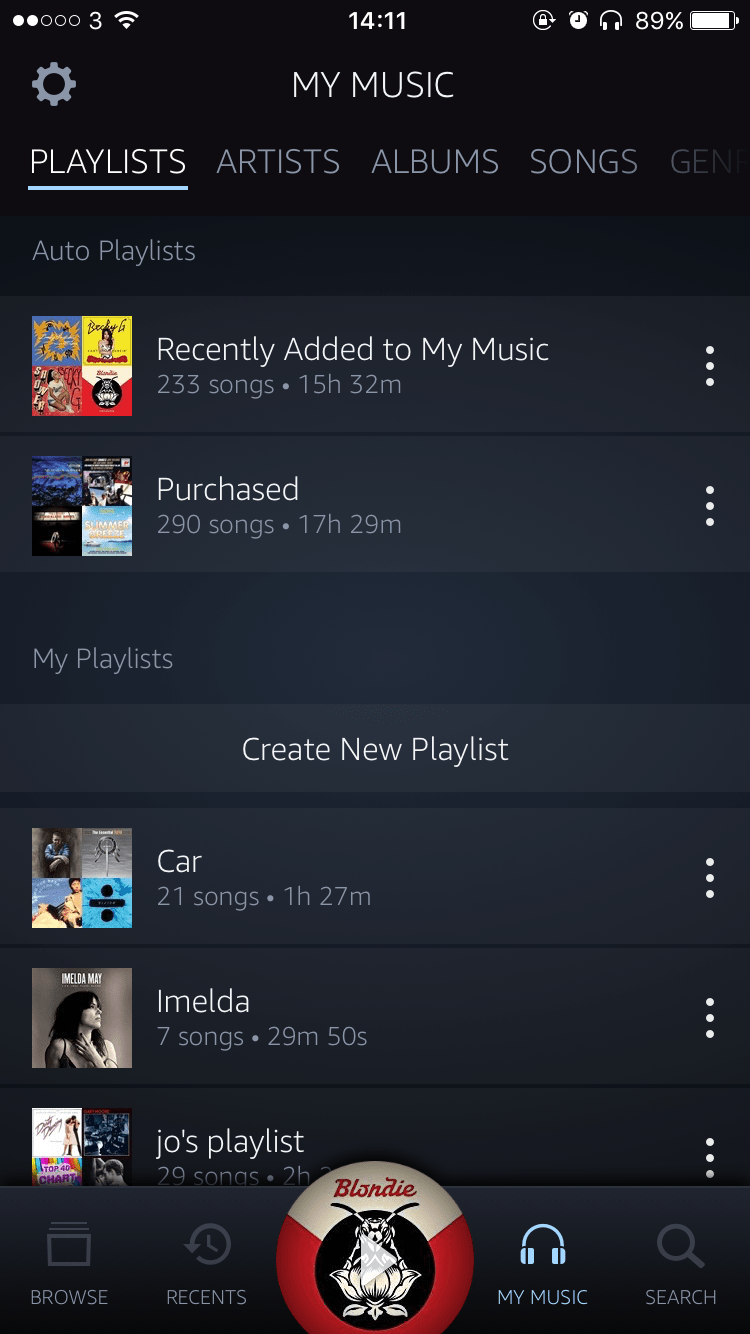Screen dimensions: 750x1334
Task: Tap Create New Playlist
Action: tap(375, 749)
